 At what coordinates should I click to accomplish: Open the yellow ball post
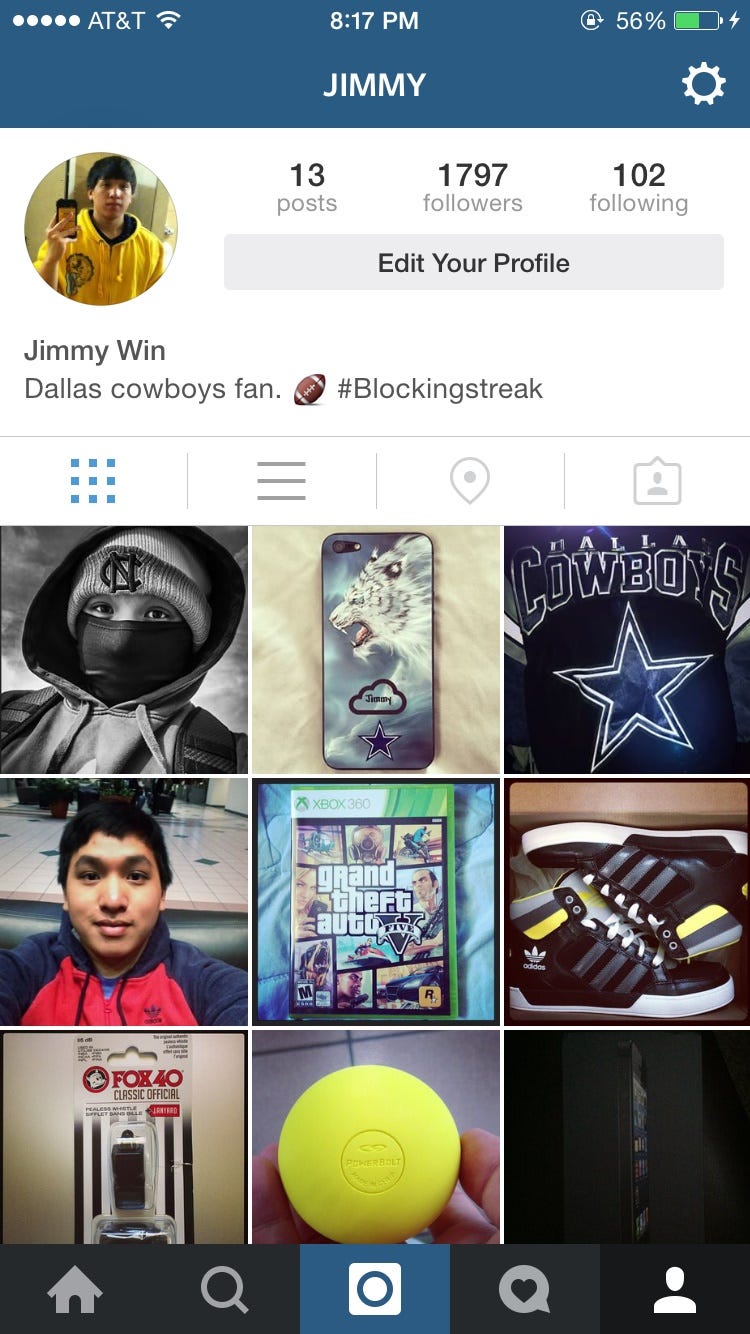[x=375, y=1138]
